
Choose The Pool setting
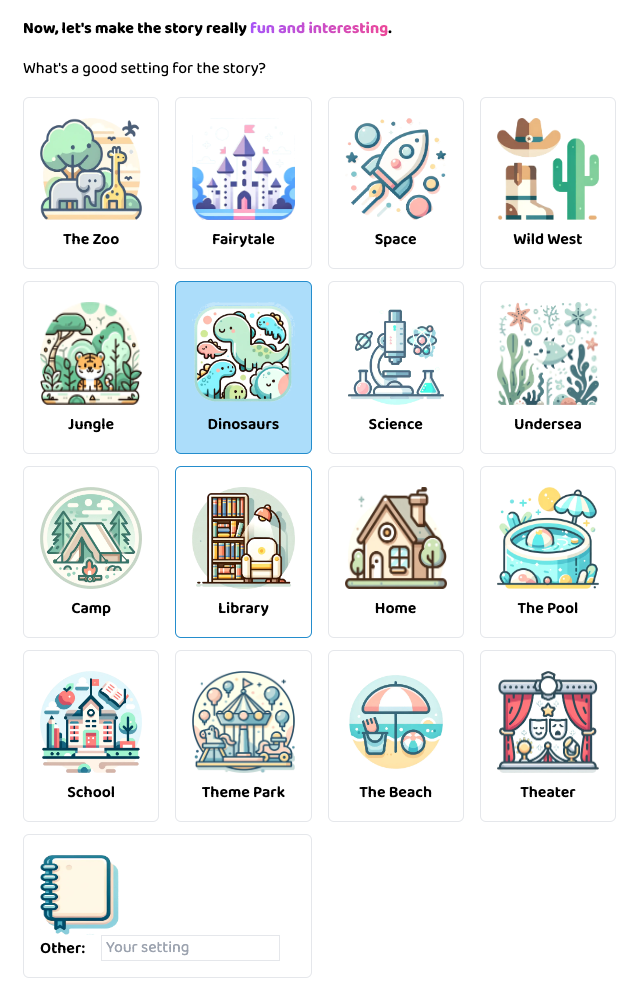pyautogui.click(x=547, y=551)
